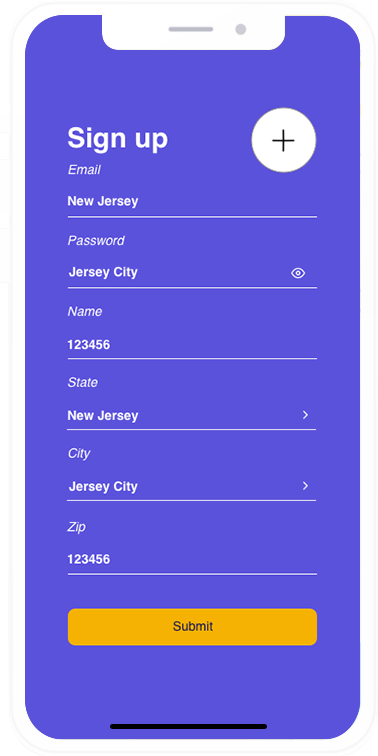The image size is (378, 756).
Task: Tap the round plus button beside Sign up
Action: pos(284,140)
